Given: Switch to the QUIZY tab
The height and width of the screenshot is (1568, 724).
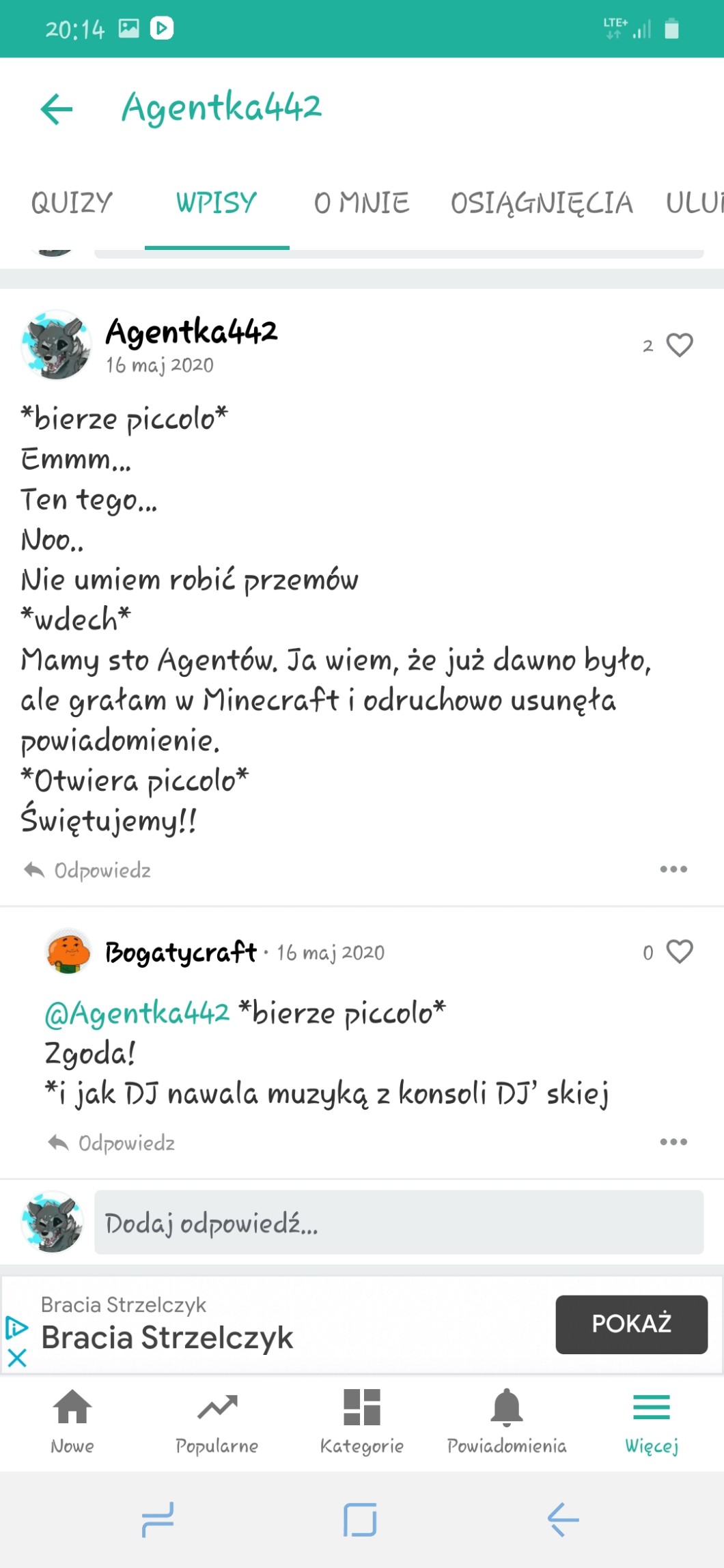Looking at the screenshot, I should [x=72, y=203].
